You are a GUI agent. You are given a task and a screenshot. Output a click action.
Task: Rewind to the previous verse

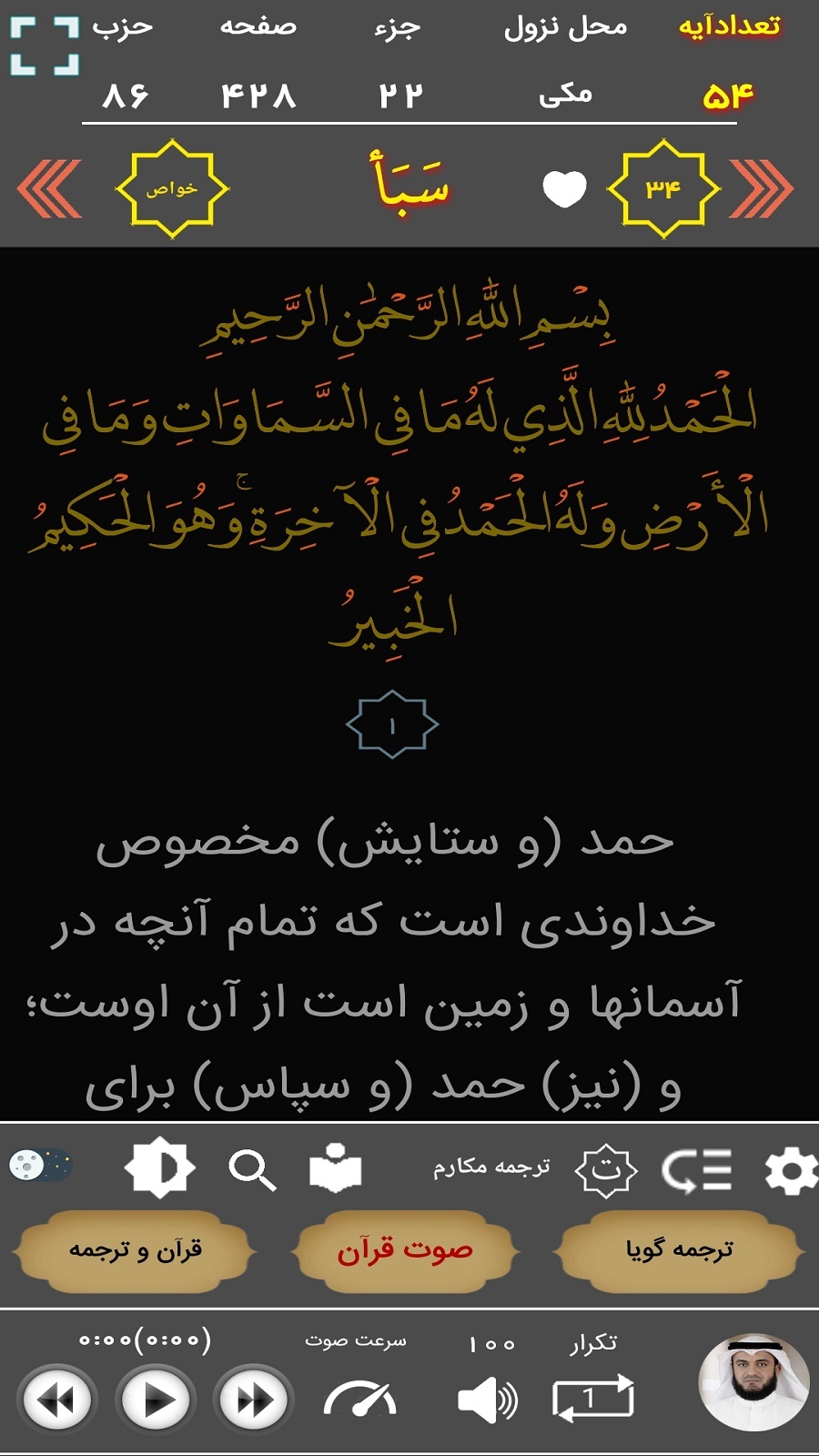point(57,1400)
